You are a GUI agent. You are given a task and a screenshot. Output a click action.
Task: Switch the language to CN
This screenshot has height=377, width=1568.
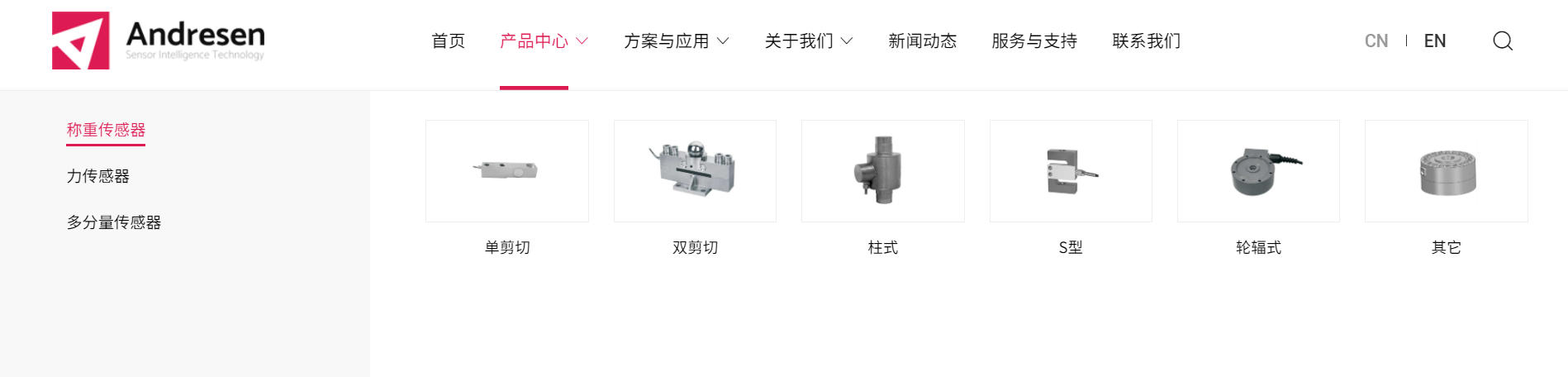pos(1376,41)
